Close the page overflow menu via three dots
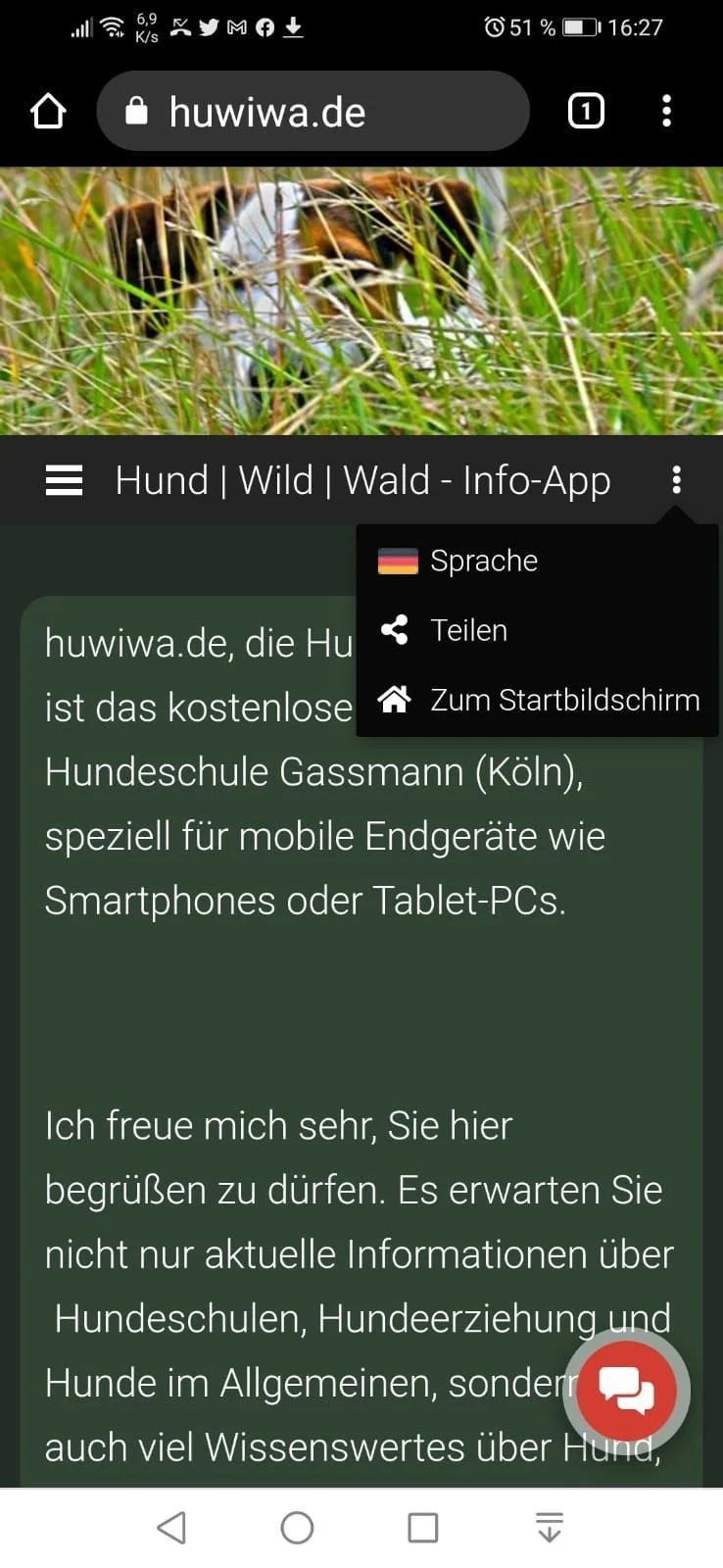 [676, 480]
